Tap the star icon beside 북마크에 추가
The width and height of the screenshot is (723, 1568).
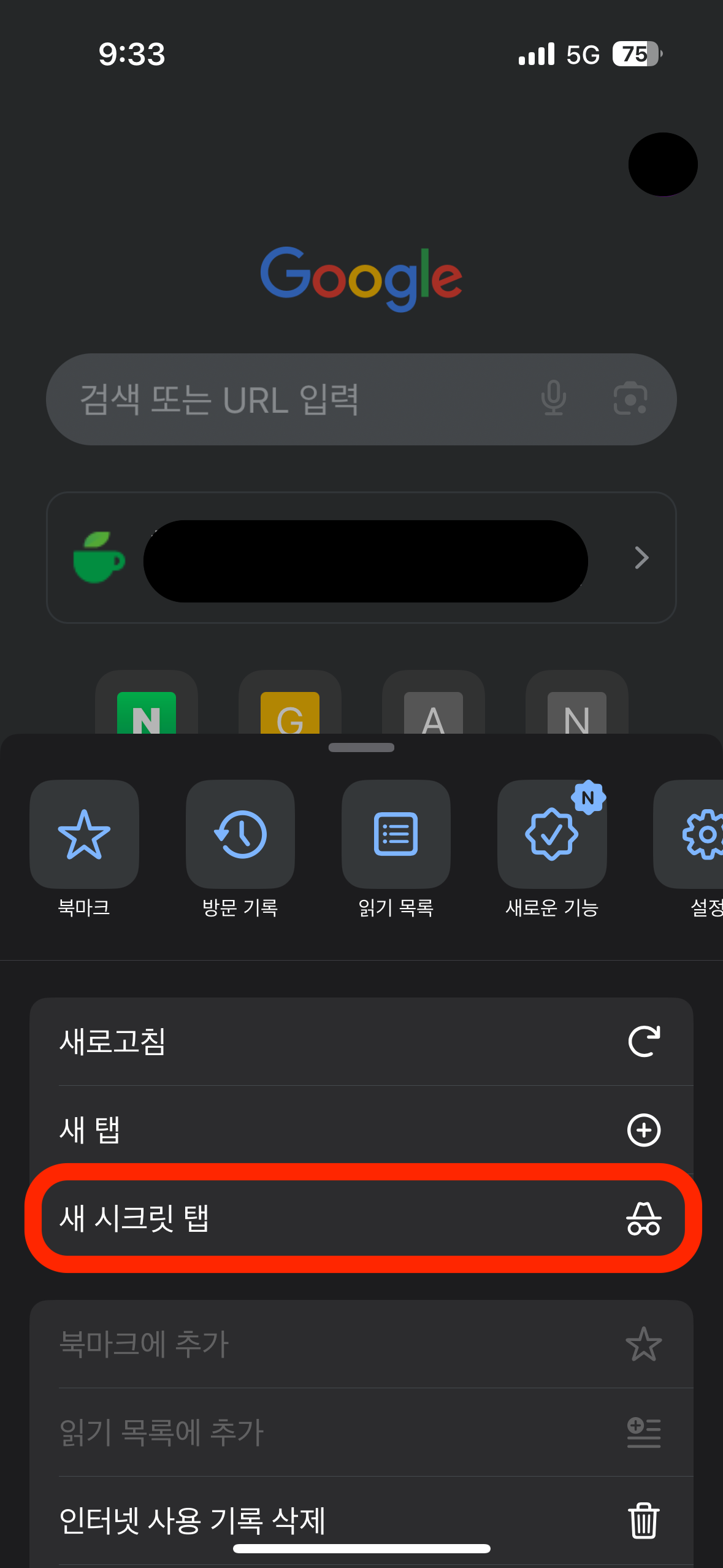point(644,1343)
